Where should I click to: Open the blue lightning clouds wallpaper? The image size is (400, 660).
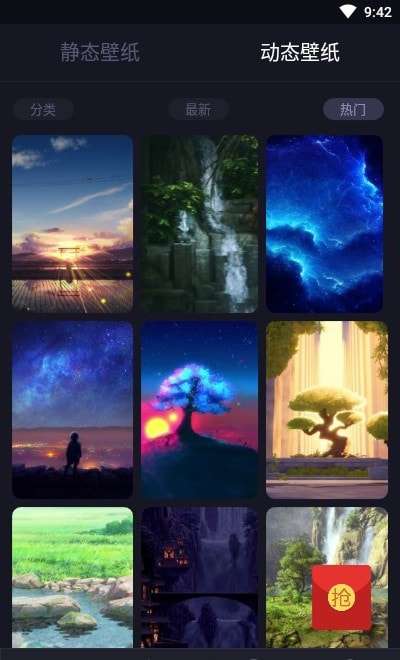(324, 224)
